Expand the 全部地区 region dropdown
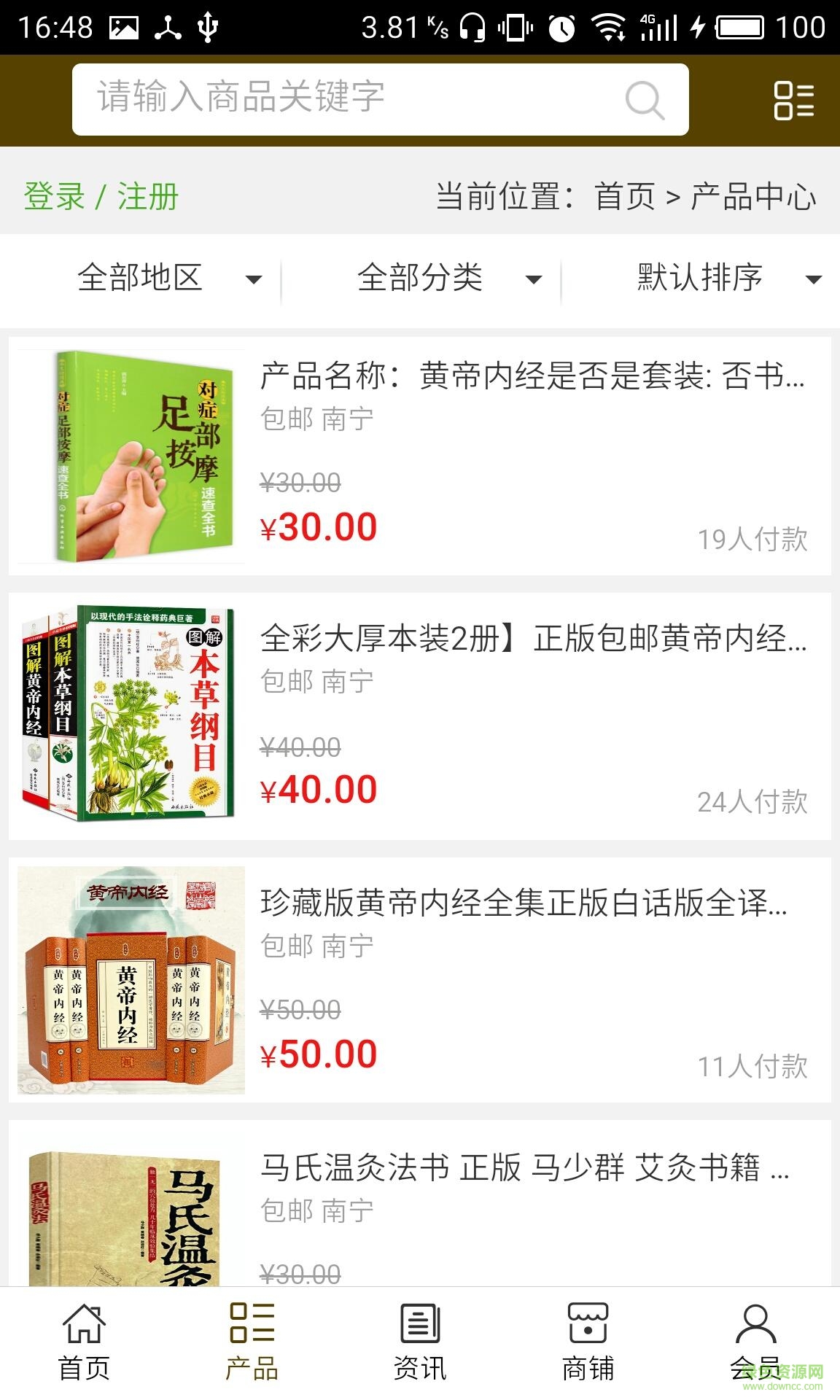The height and width of the screenshot is (1400, 840). 168,279
